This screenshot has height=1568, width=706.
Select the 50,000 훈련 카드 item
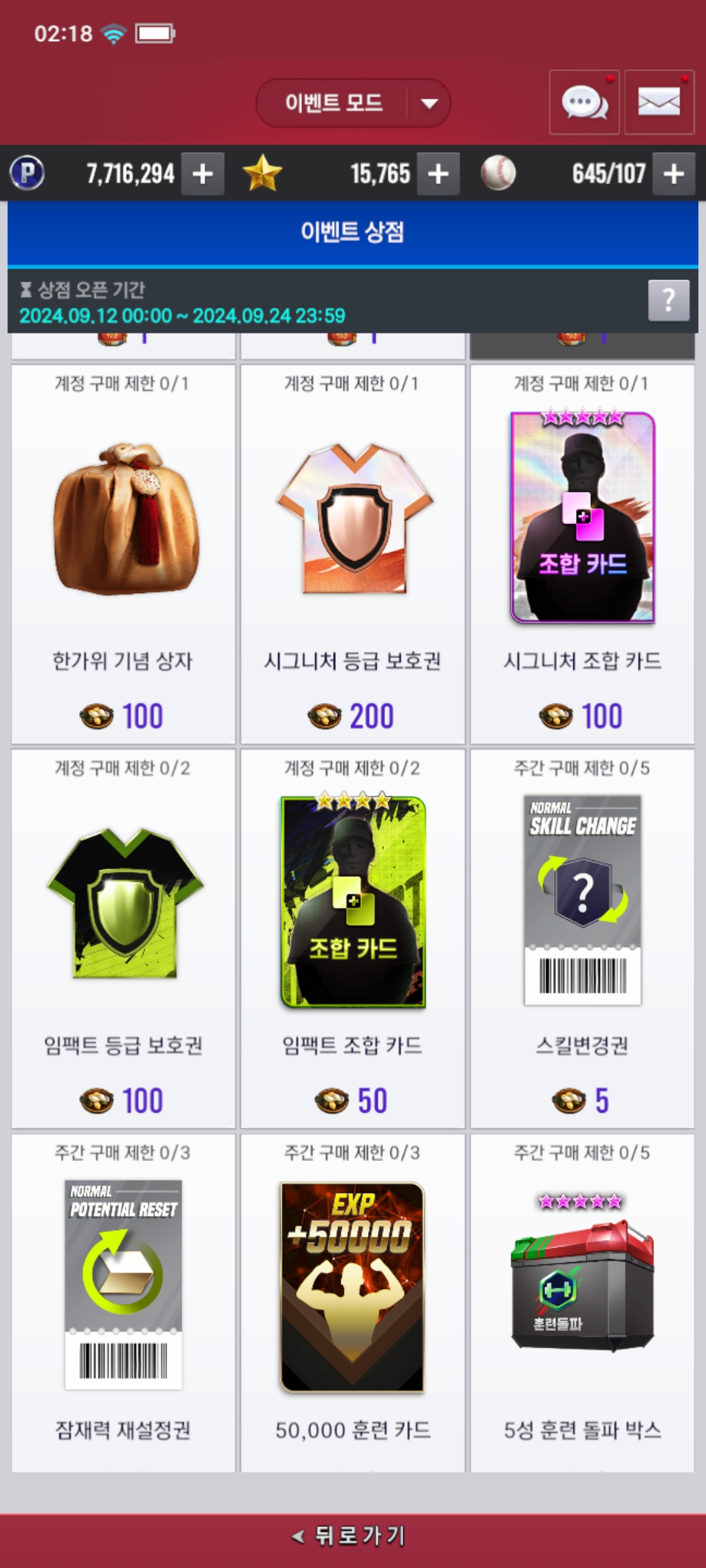353,1303
